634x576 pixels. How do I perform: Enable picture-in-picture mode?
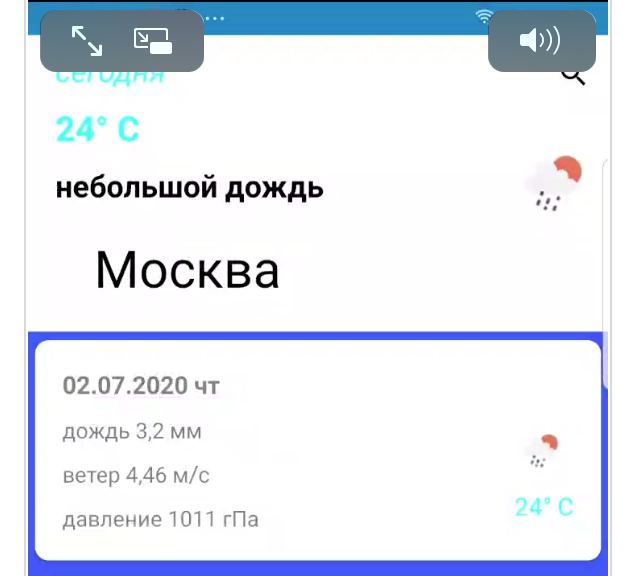153,41
